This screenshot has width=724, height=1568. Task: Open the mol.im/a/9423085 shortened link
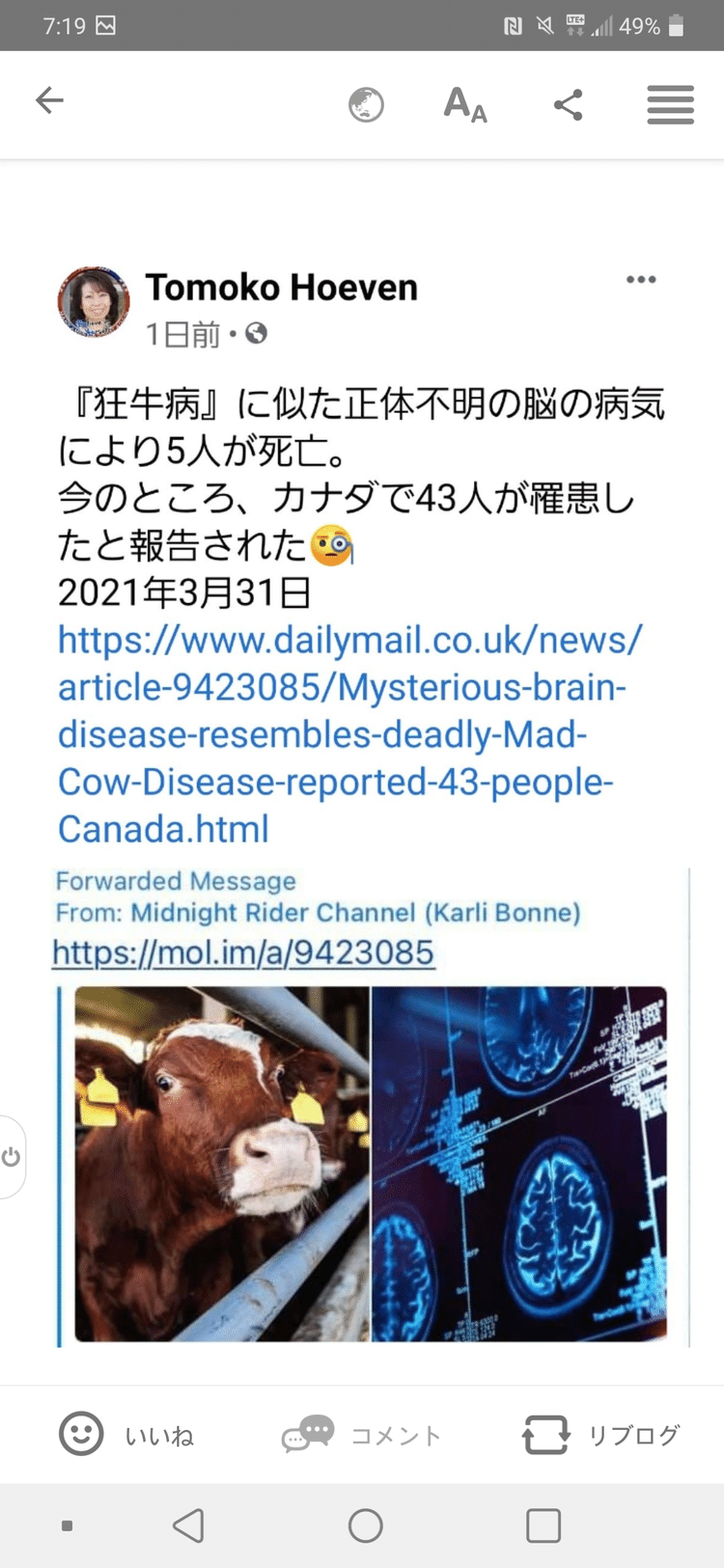coord(242,953)
